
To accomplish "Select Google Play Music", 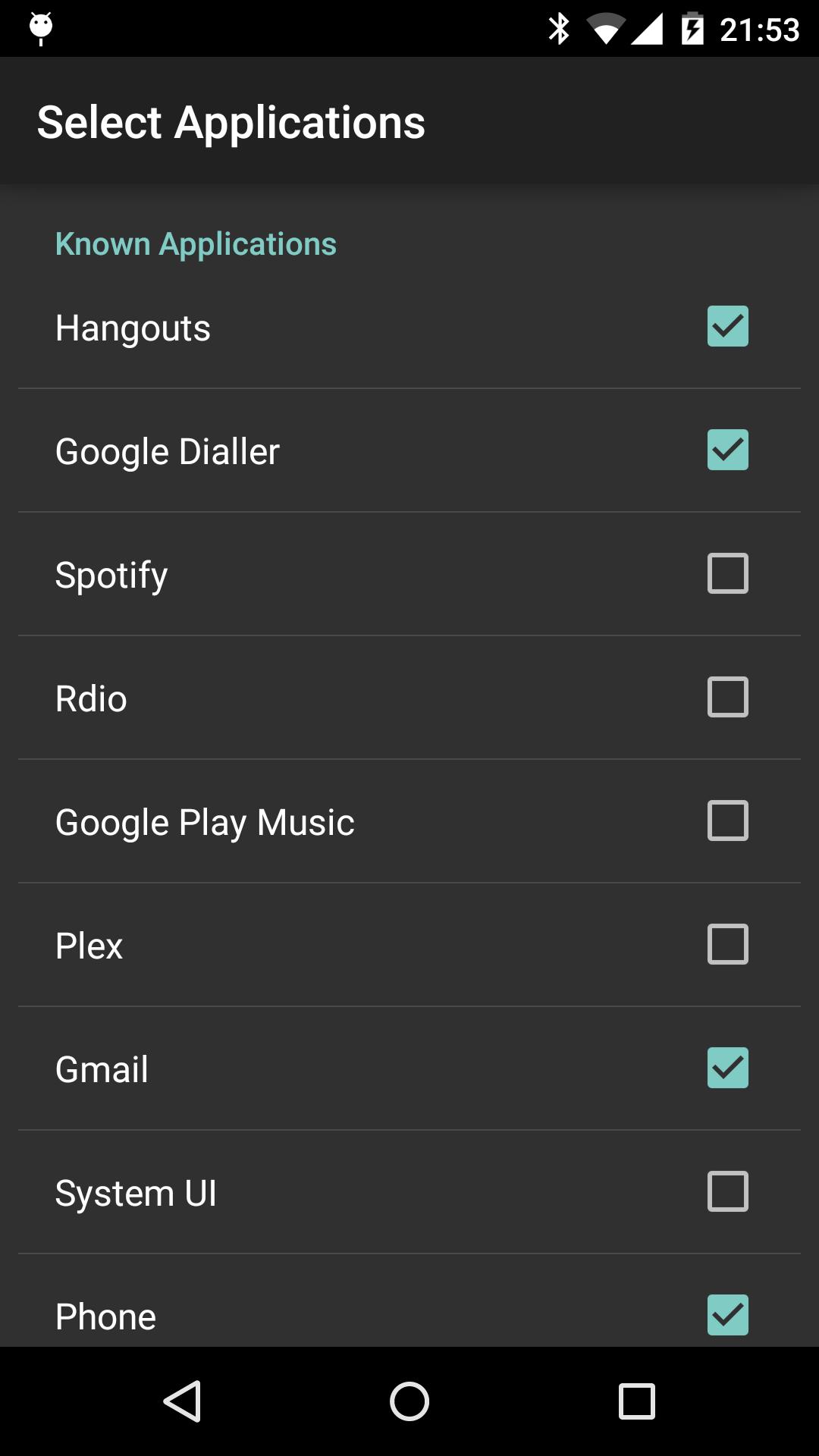I will (x=728, y=821).
